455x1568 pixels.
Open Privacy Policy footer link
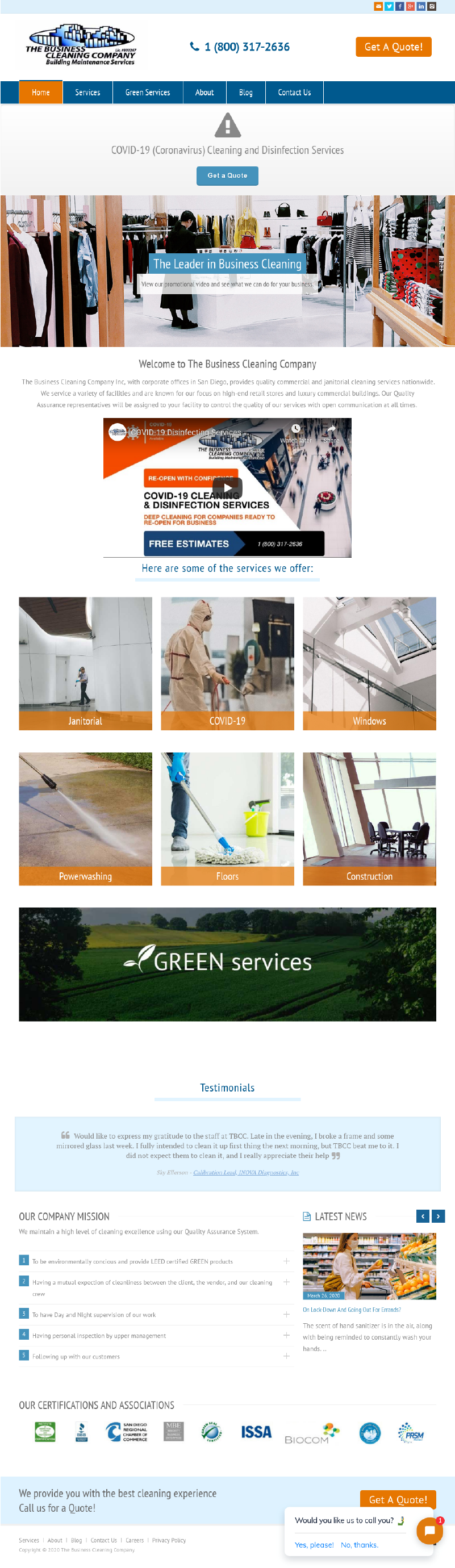169,1540
